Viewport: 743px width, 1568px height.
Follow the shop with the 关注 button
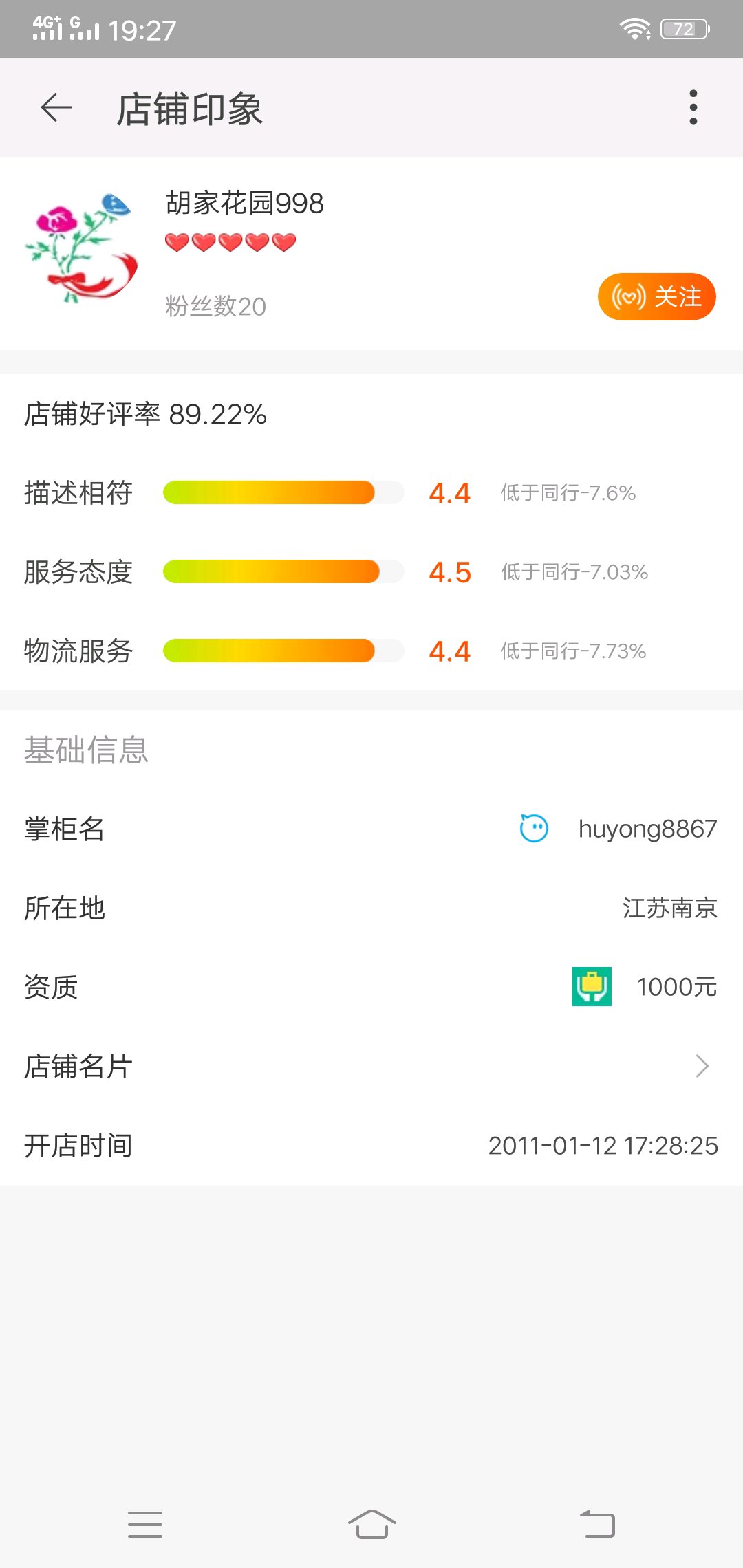coord(657,296)
